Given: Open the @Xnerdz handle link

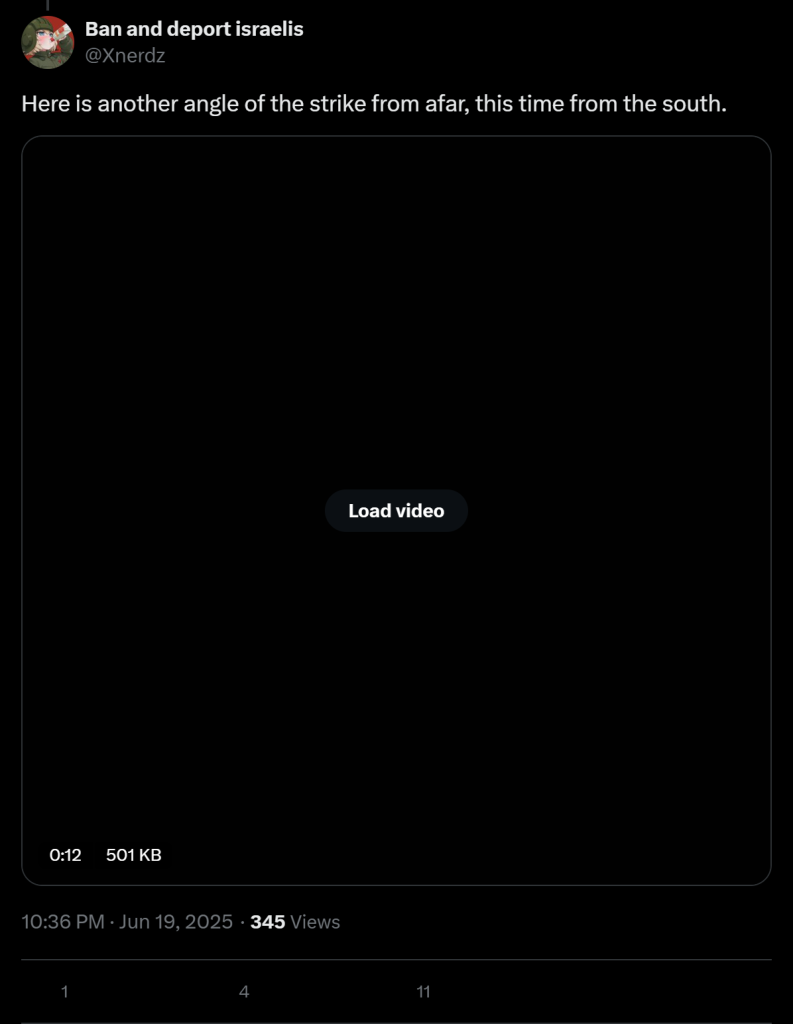Looking at the screenshot, I should (125, 56).
